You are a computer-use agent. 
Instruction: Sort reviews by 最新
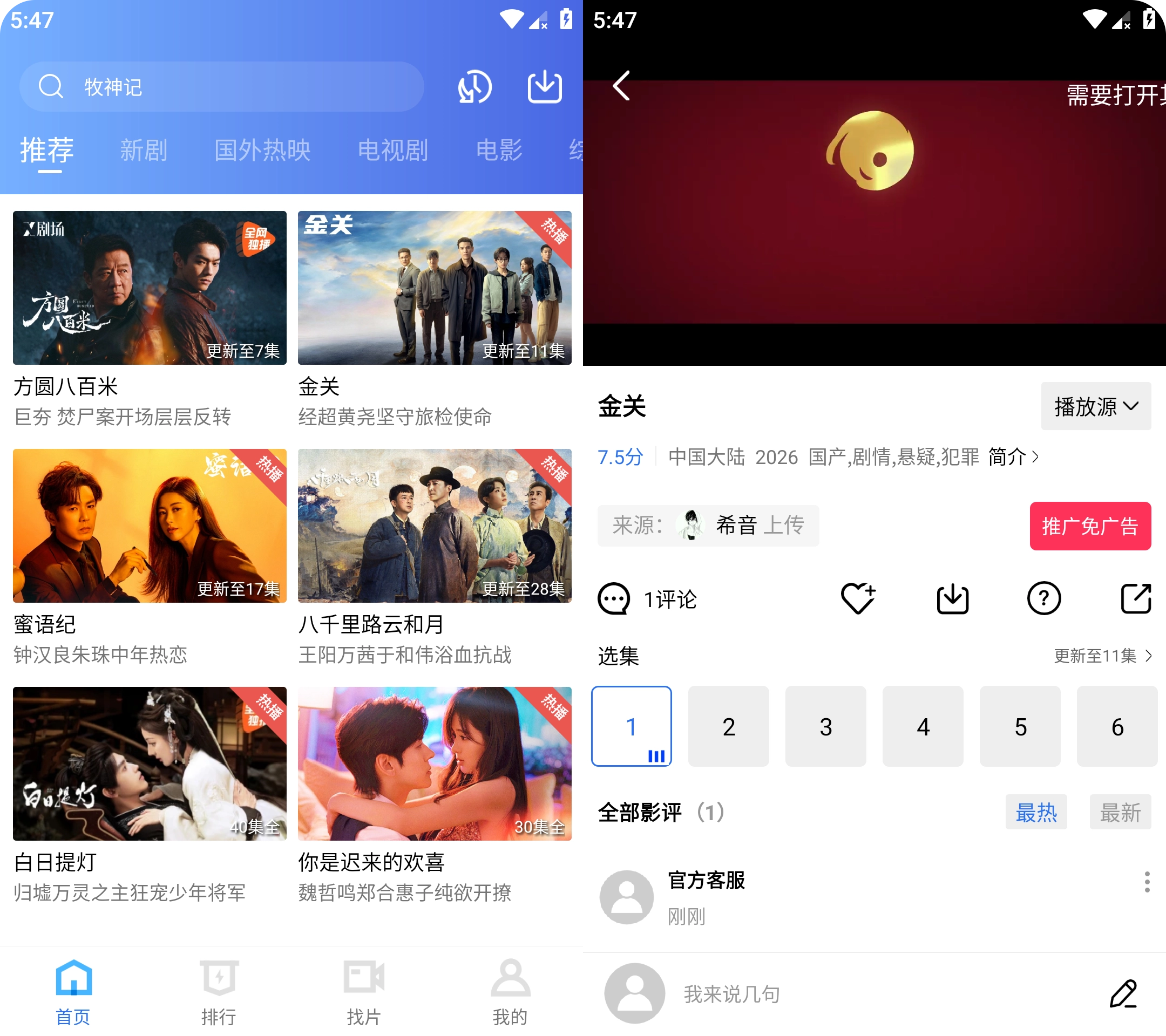[x=1119, y=812]
